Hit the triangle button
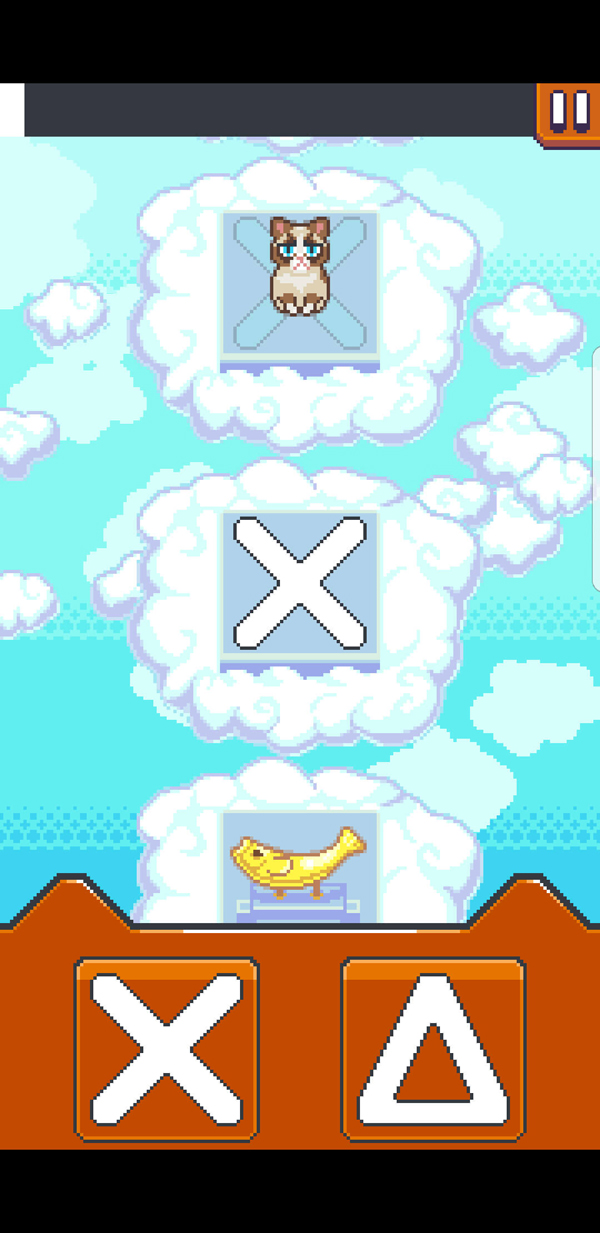This screenshot has height=1233, width=600. pos(433,1049)
